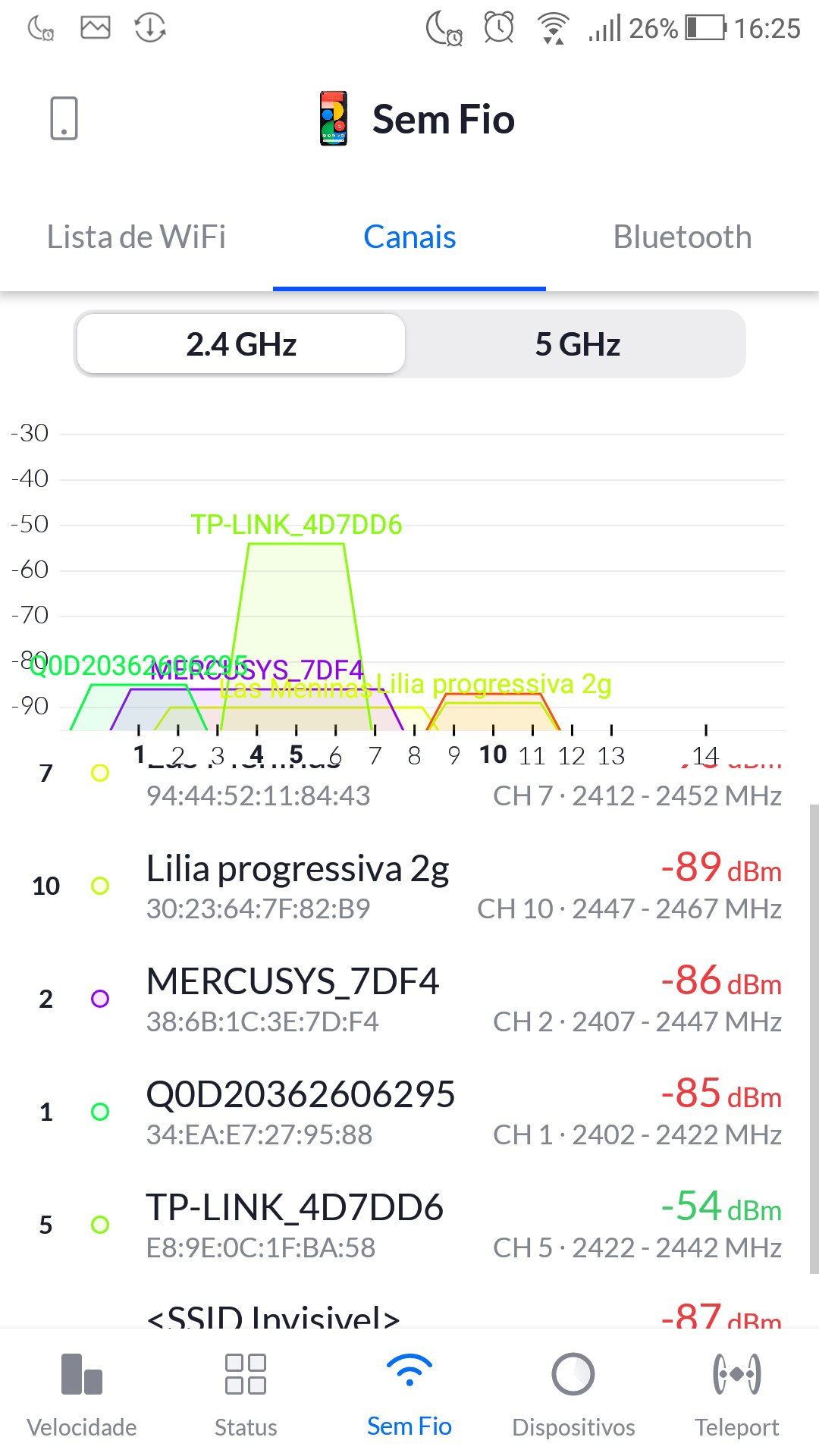Go to the Velocidade tab
Screen dimensions: 819x1456
tap(82, 1394)
